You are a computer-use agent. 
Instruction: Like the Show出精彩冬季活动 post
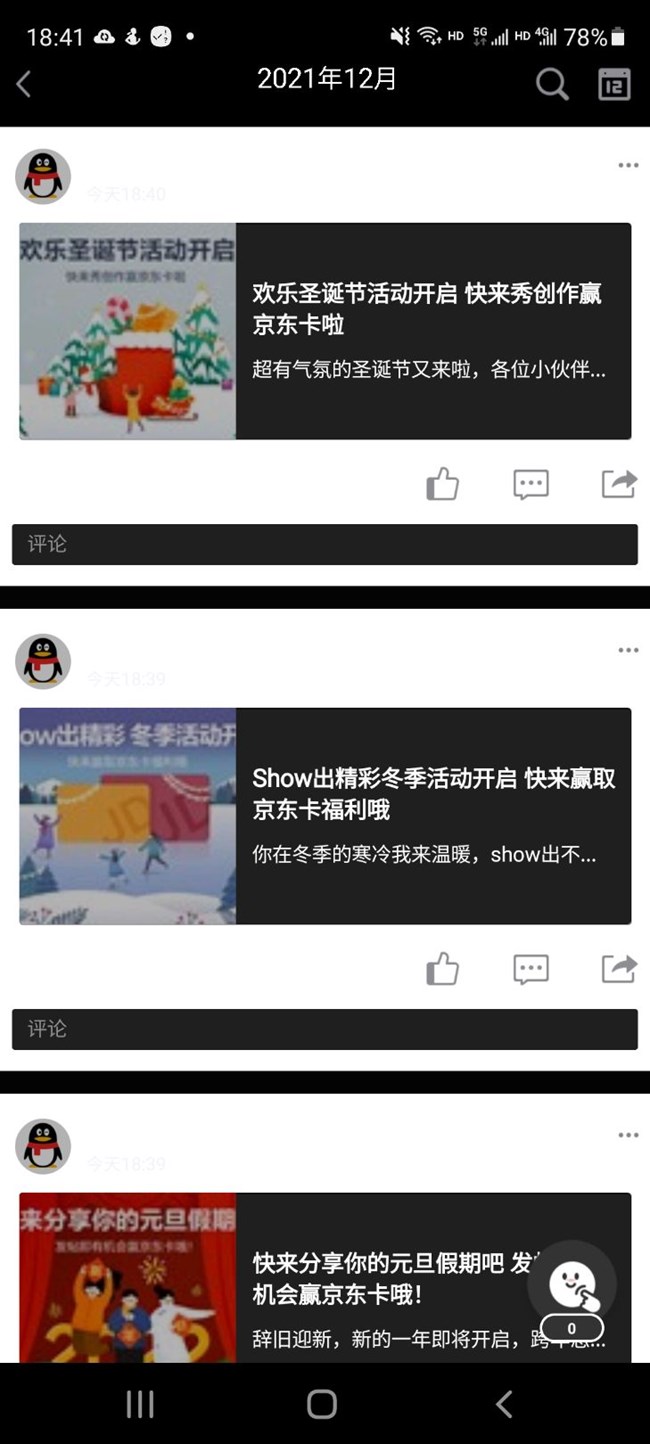point(442,969)
